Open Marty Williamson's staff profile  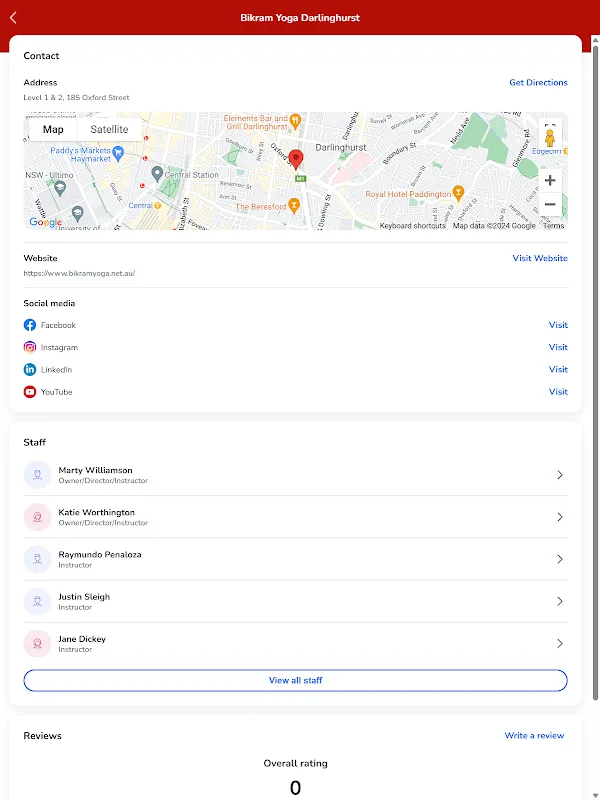[295, 475]
